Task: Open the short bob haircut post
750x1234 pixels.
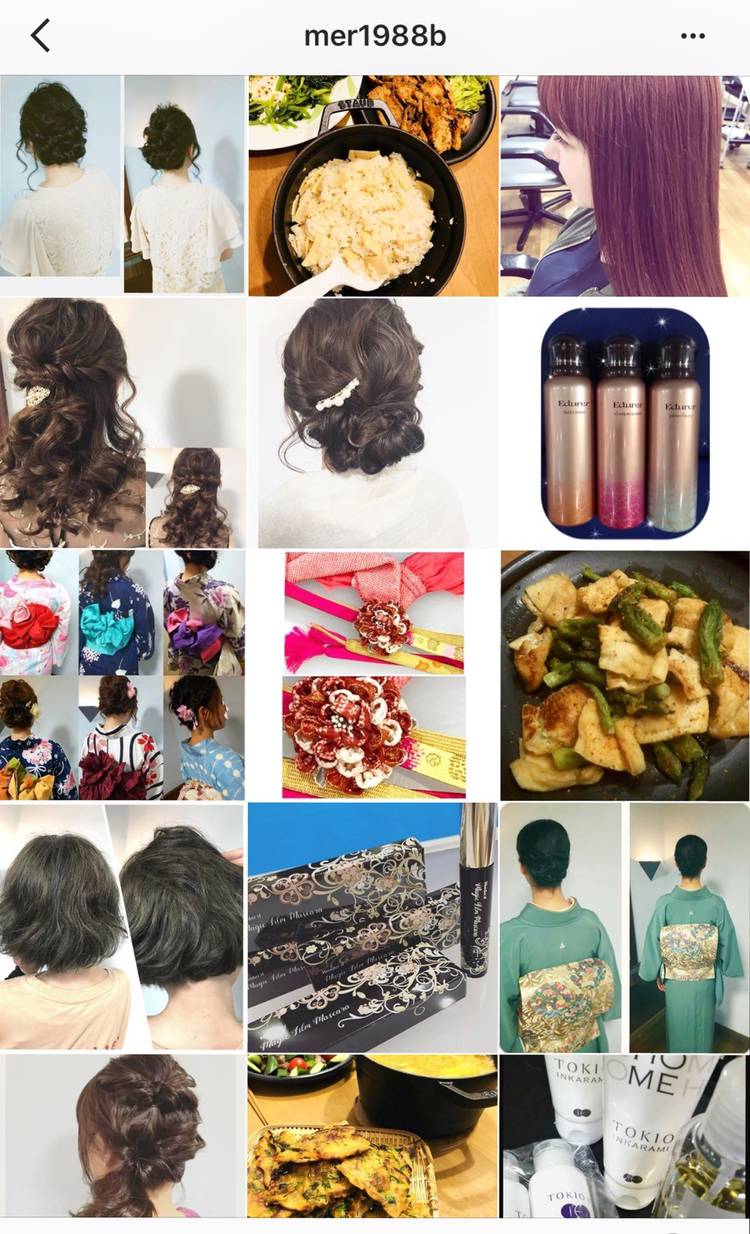Action: click(x=122, y=927)
